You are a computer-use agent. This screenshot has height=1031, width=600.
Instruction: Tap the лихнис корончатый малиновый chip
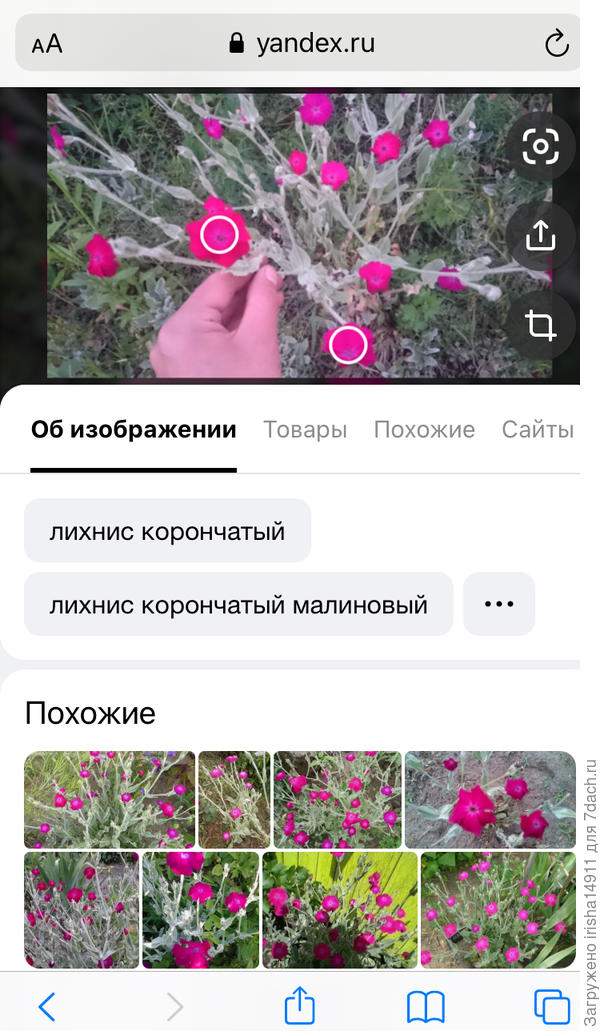click(x=238, y=605)
